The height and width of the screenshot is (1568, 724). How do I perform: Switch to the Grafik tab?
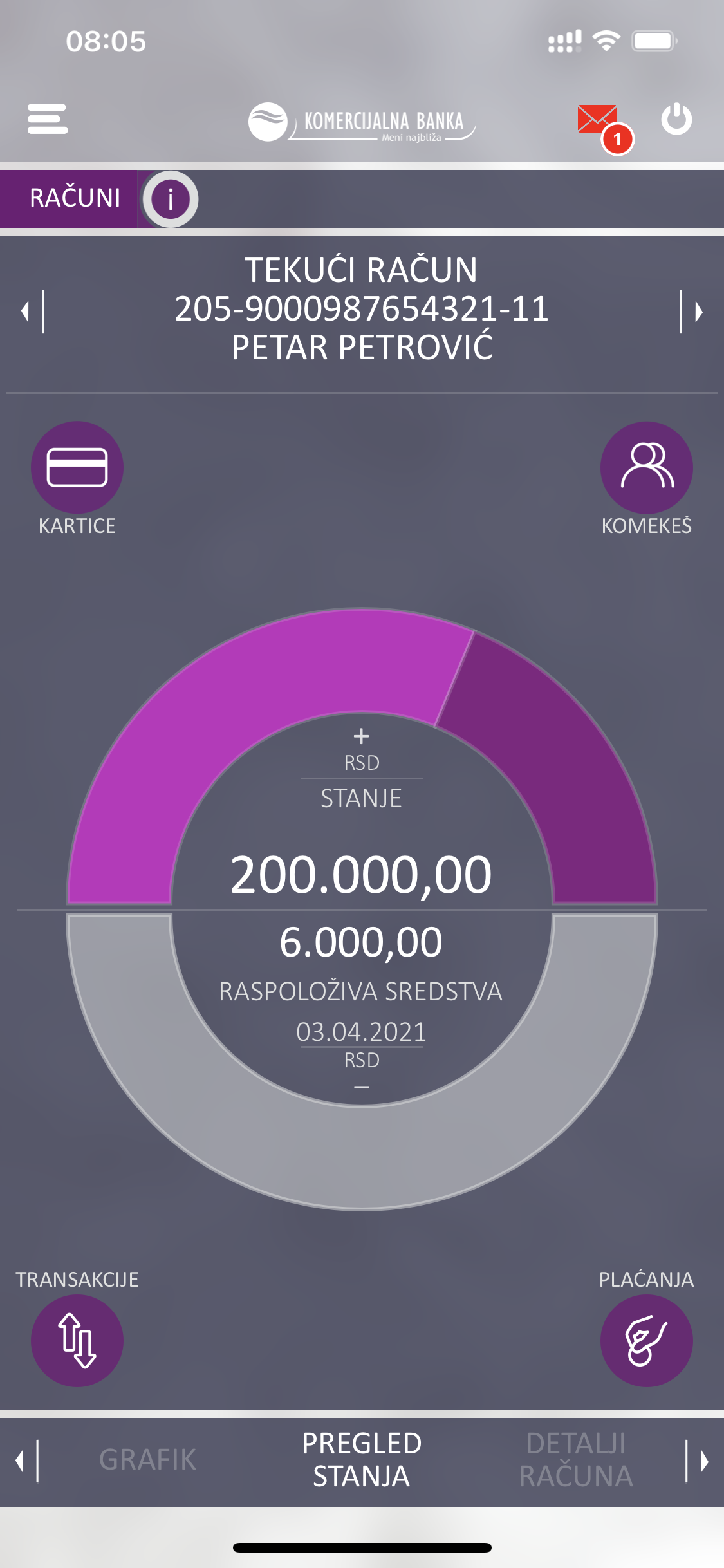[147, 1460]
